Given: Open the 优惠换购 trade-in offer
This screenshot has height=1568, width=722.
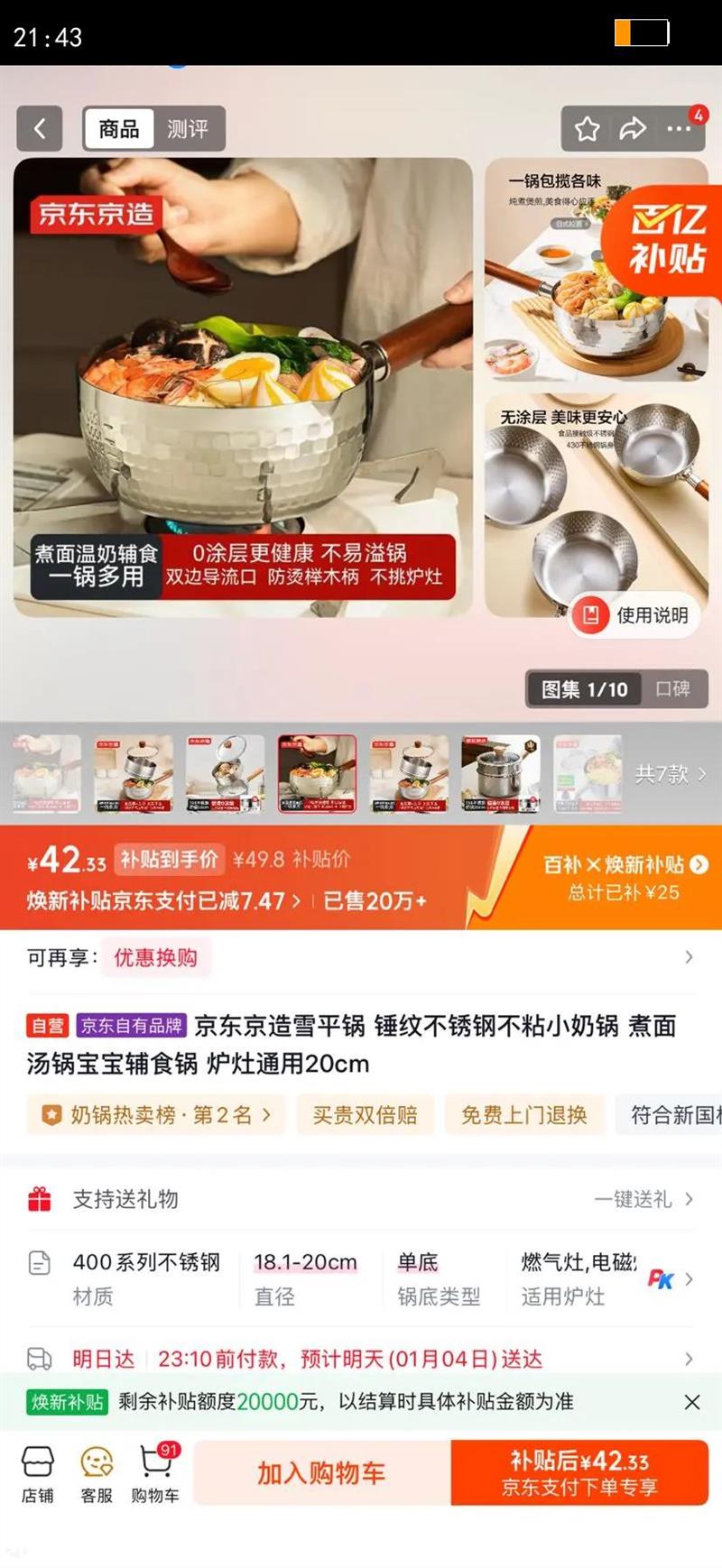Looking at the screenshot, I should 154,958.
